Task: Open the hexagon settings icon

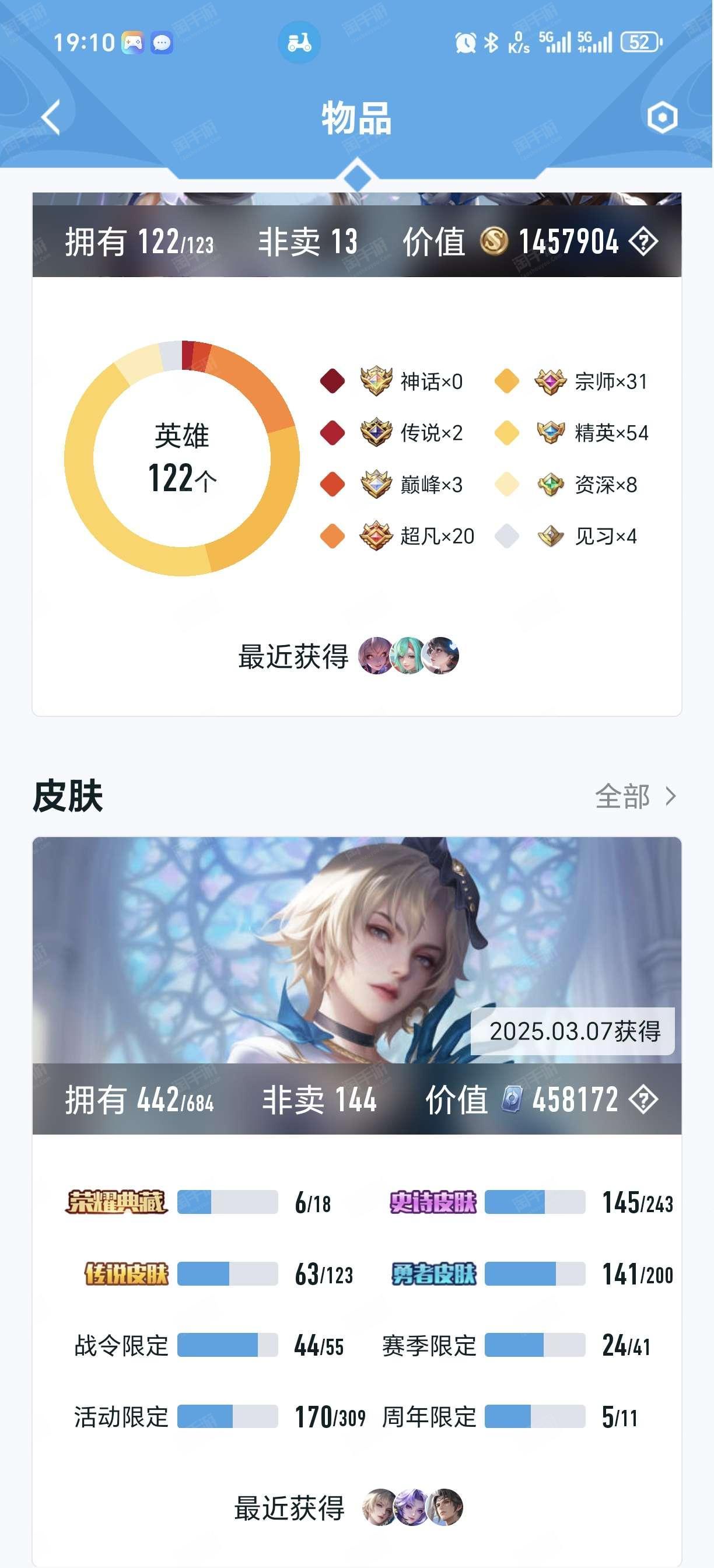Action: [x=661, y=117]
